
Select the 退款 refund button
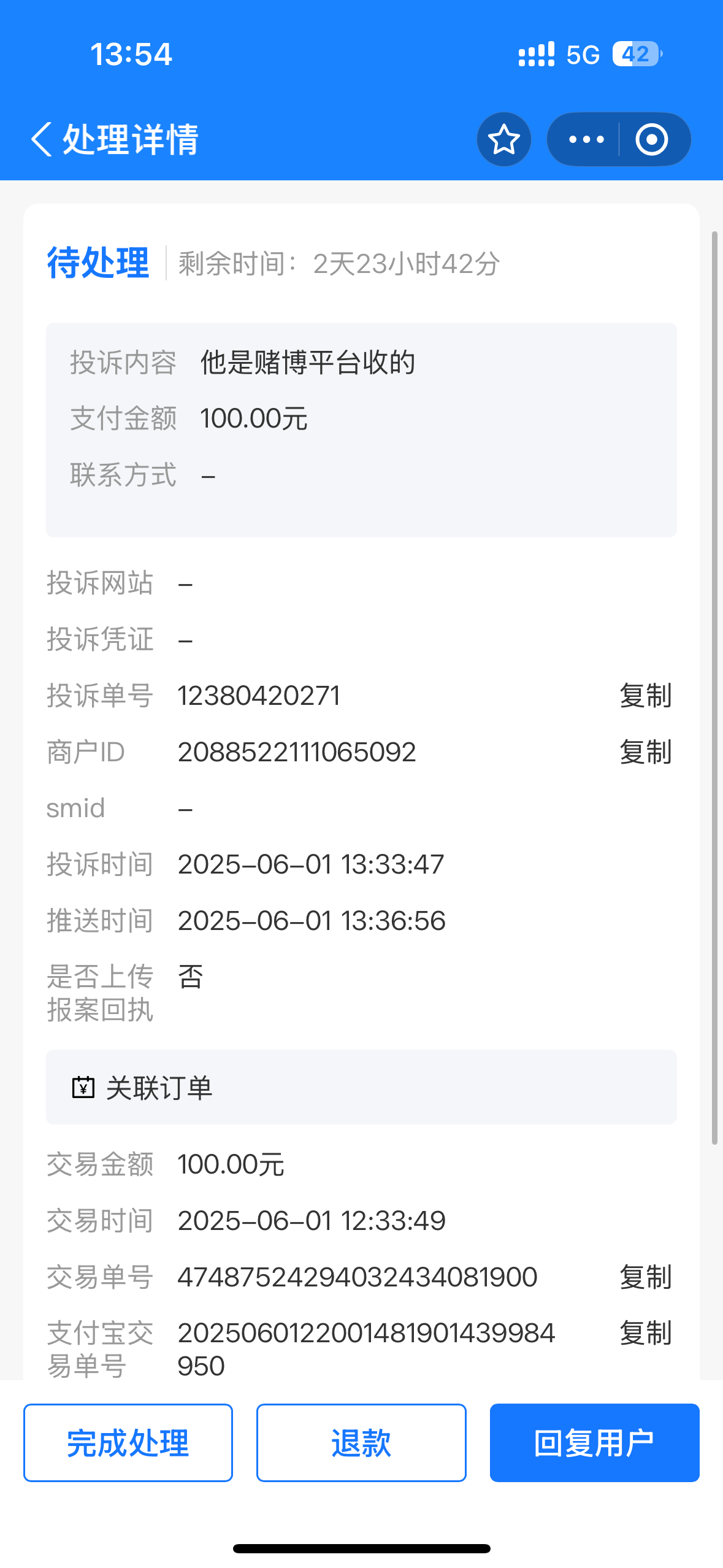point(361,1443)
